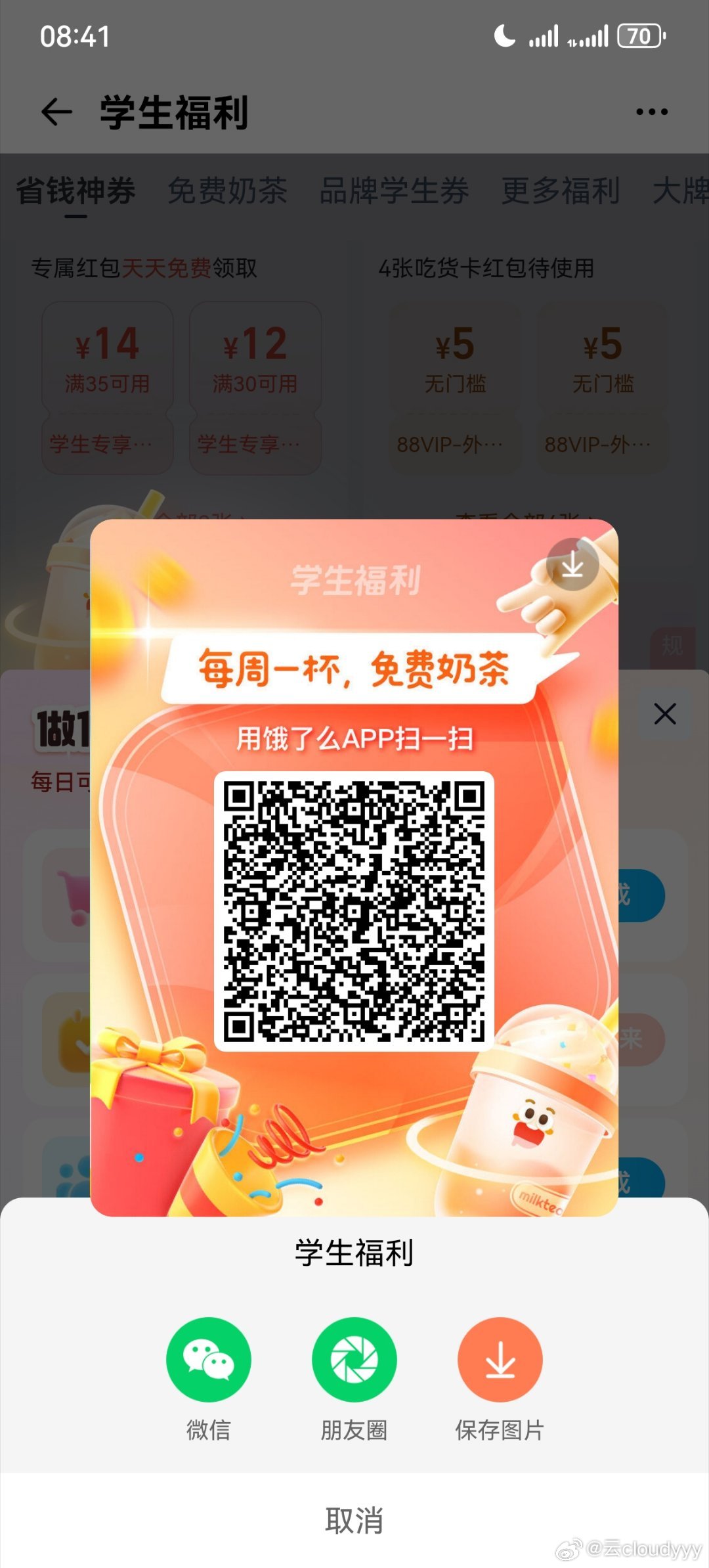This screenshot has width=709, height=1568.
Task: Tap 取消 to dismiss the share sheet
Action: [x=354, y=1520]
